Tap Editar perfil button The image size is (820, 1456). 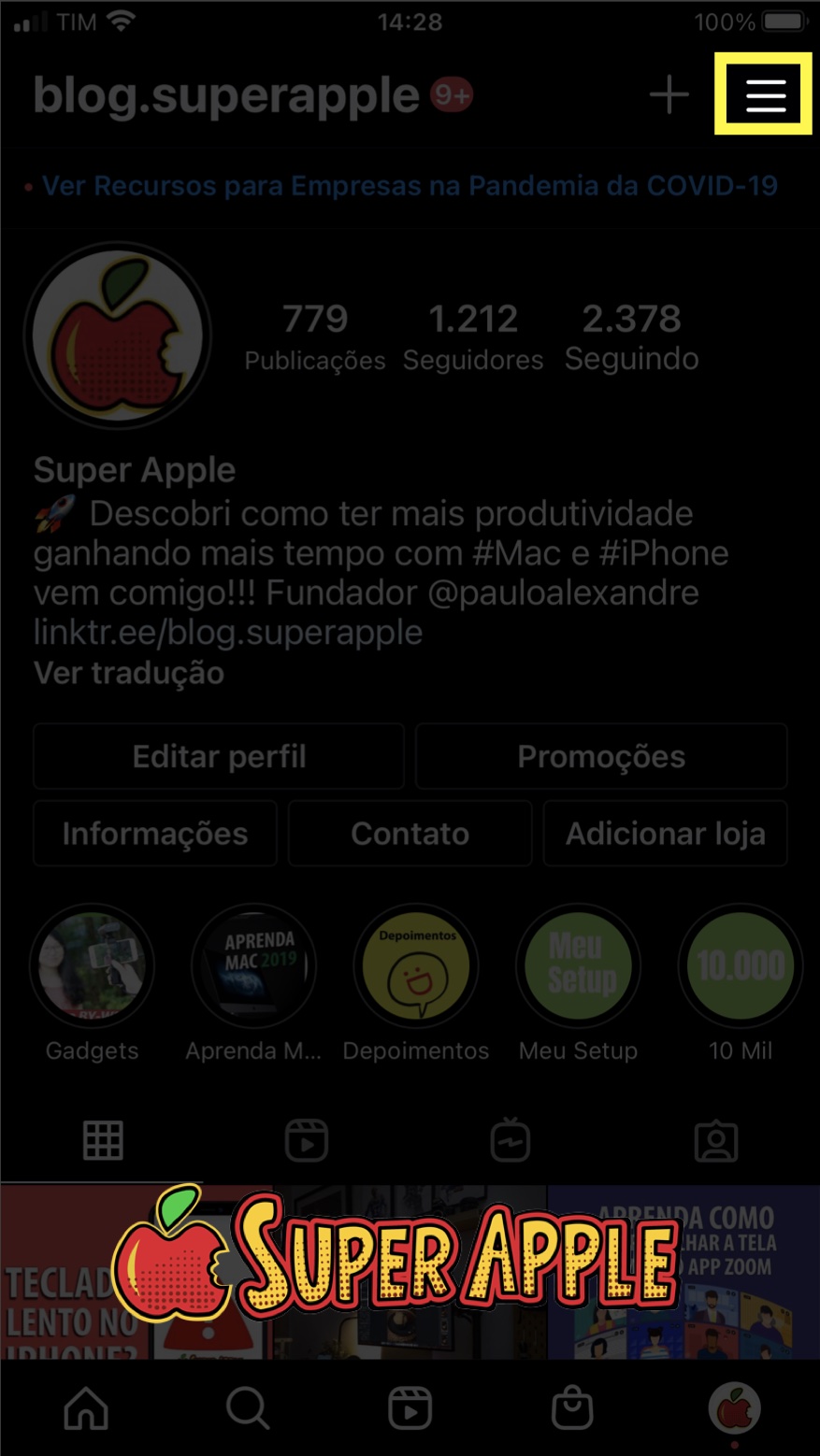[x=219, y=757]
